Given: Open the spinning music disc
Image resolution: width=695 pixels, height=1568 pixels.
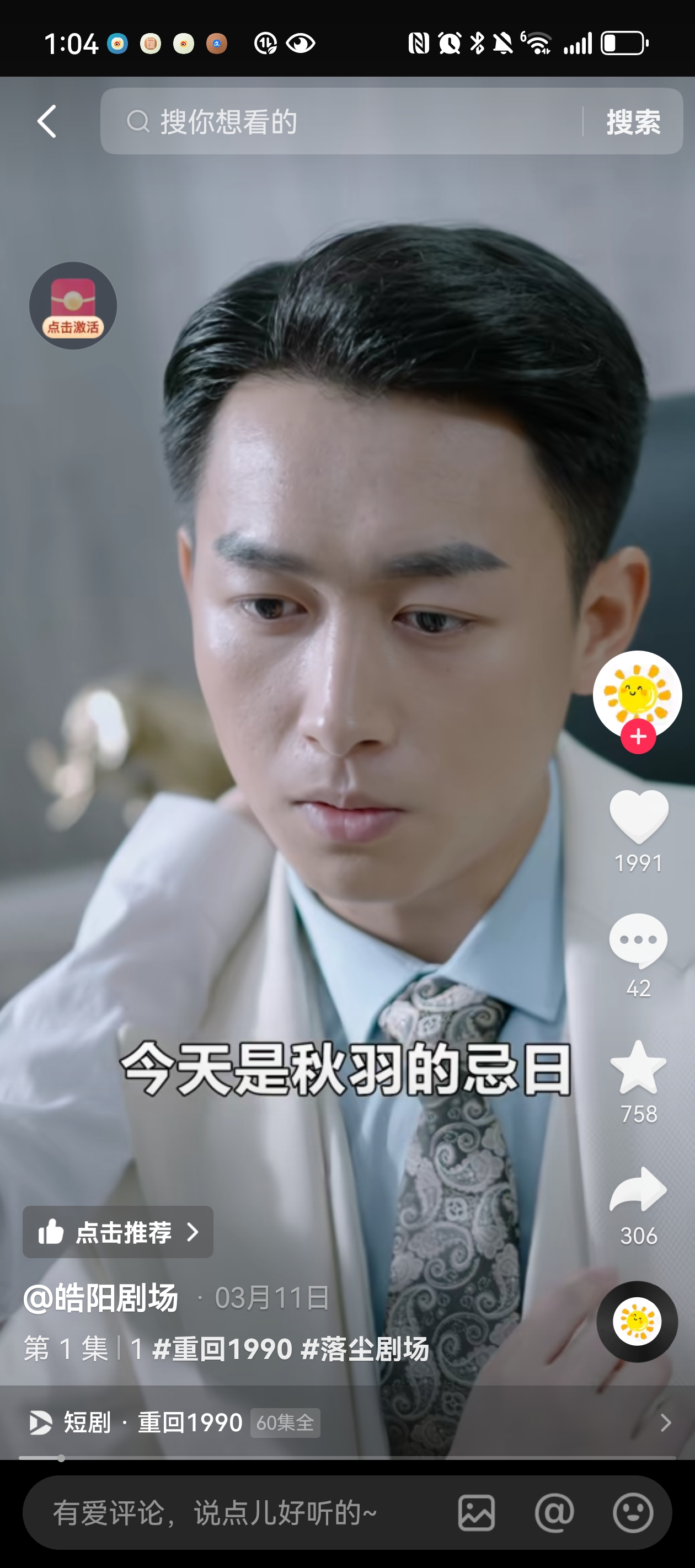Looking at the screenshot, I should pyautogui.click(x=637, y=1321).
